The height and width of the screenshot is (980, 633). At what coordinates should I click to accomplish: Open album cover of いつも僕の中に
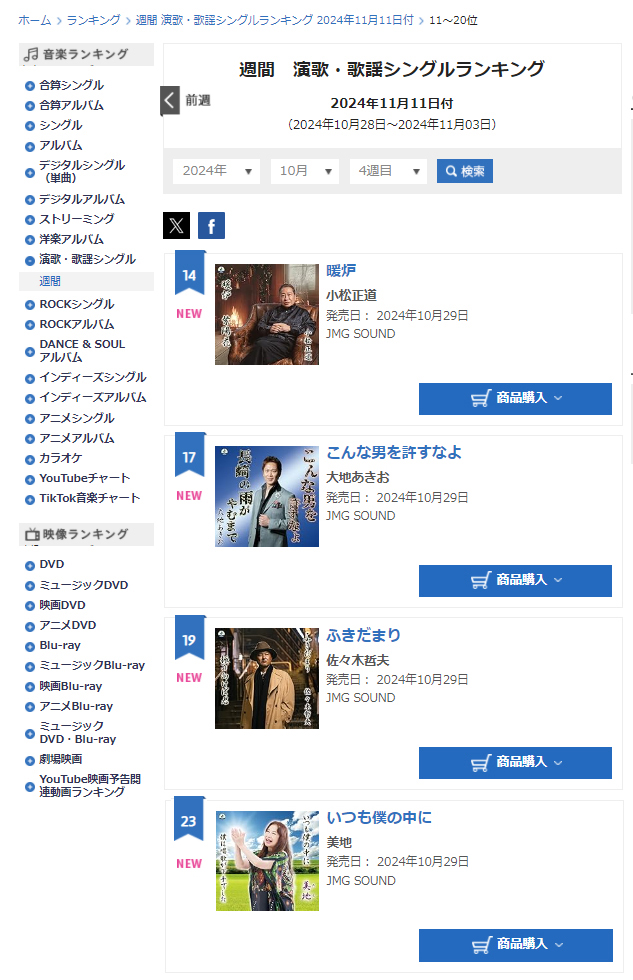coord(267,861)
